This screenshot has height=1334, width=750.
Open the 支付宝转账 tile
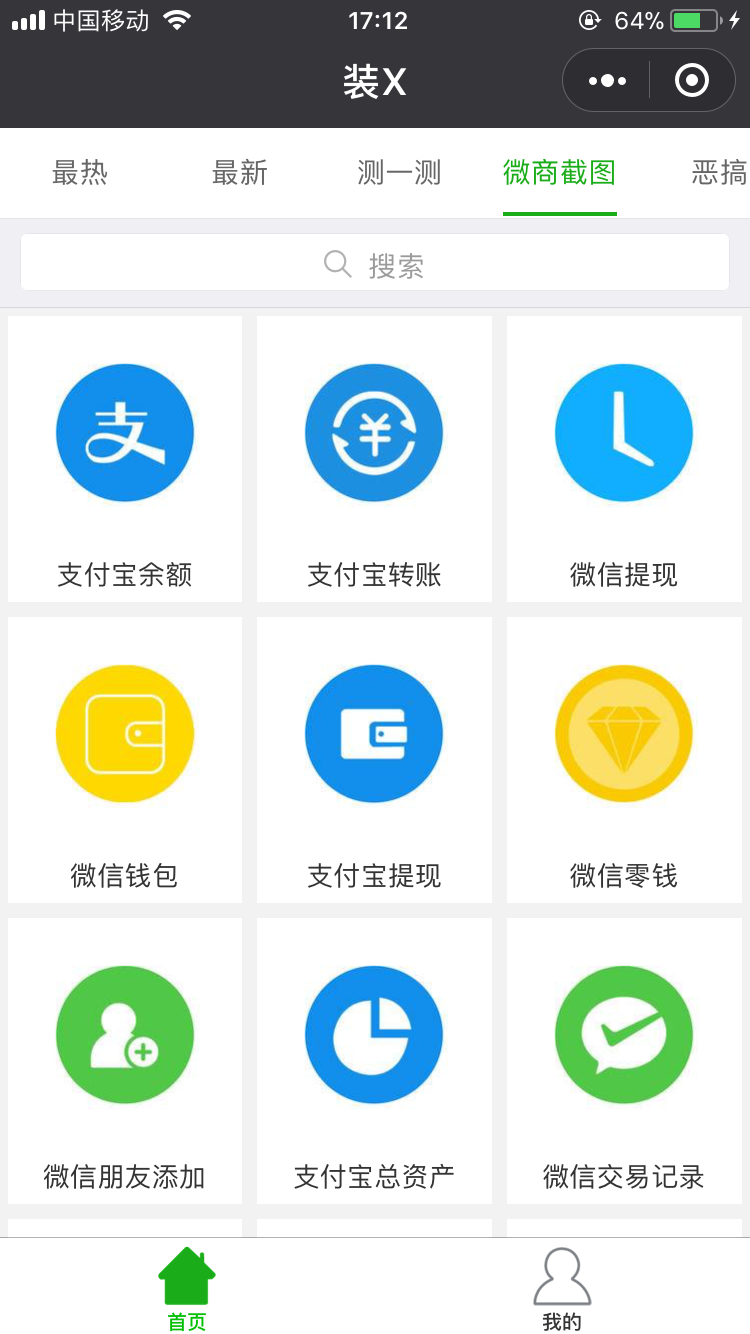tap(374, 459)
